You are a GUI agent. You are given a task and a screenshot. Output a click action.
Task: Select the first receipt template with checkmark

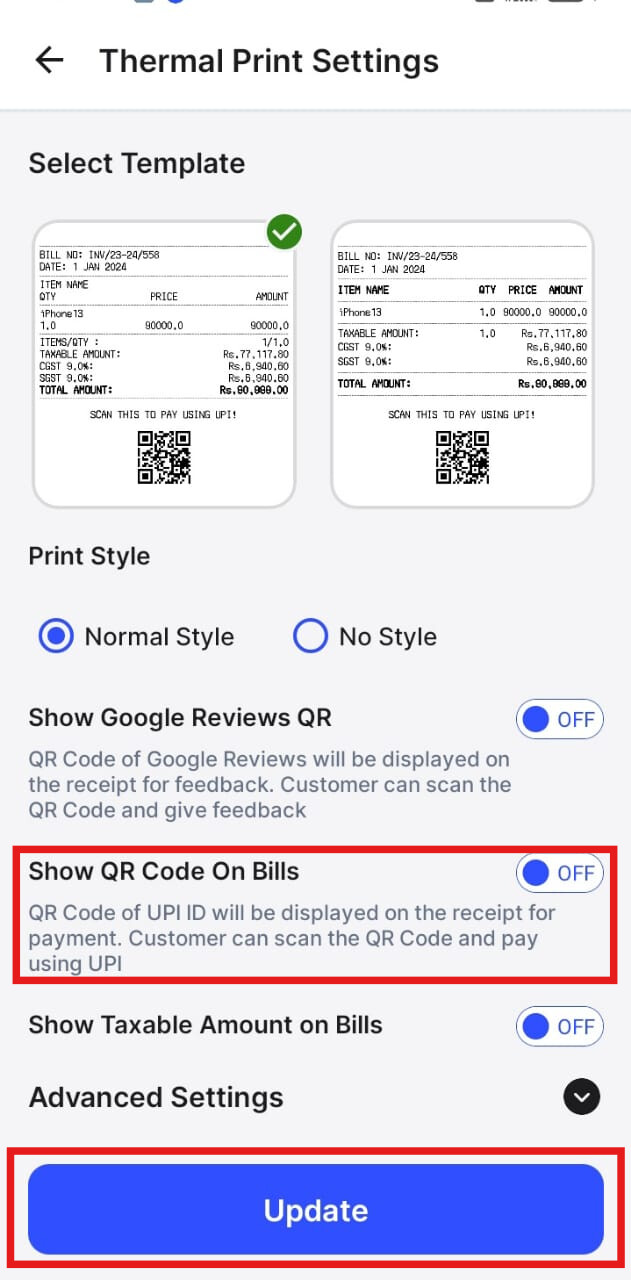(x=165, y=364)
